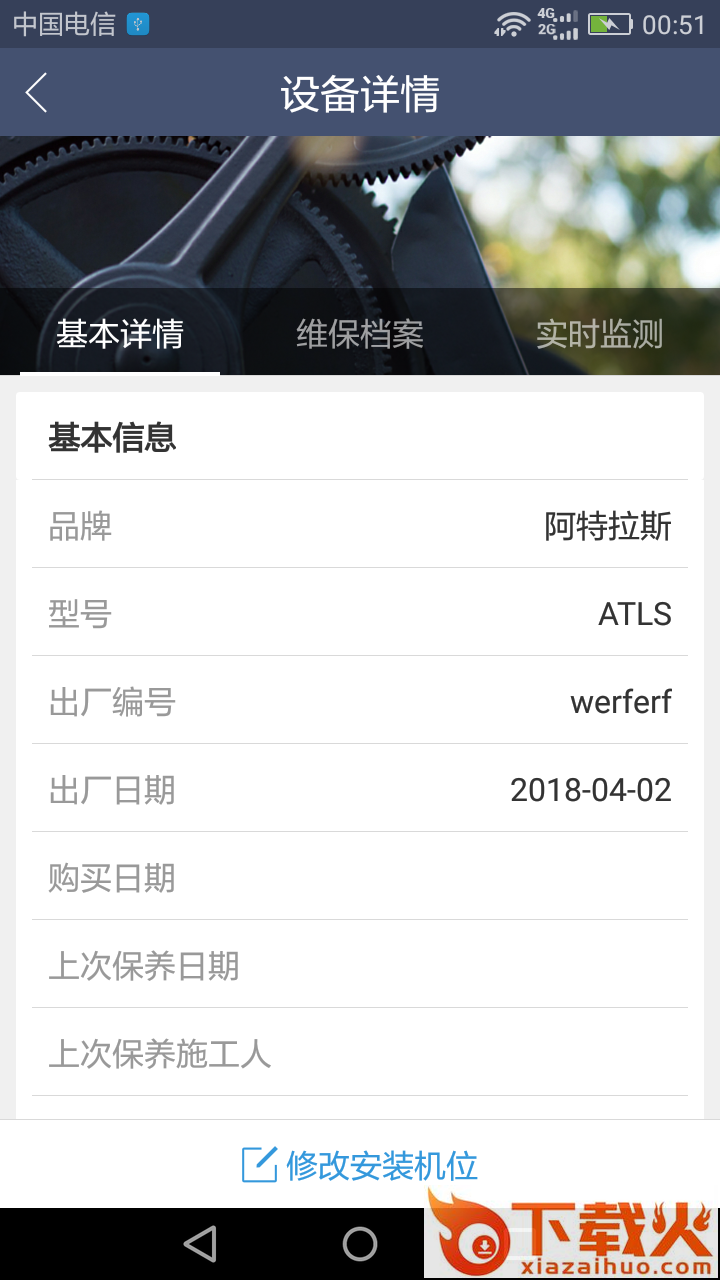Viewport: 720px width, 1280px height.
Task: Open the 实时监测 tab
Action: point(599,334)
